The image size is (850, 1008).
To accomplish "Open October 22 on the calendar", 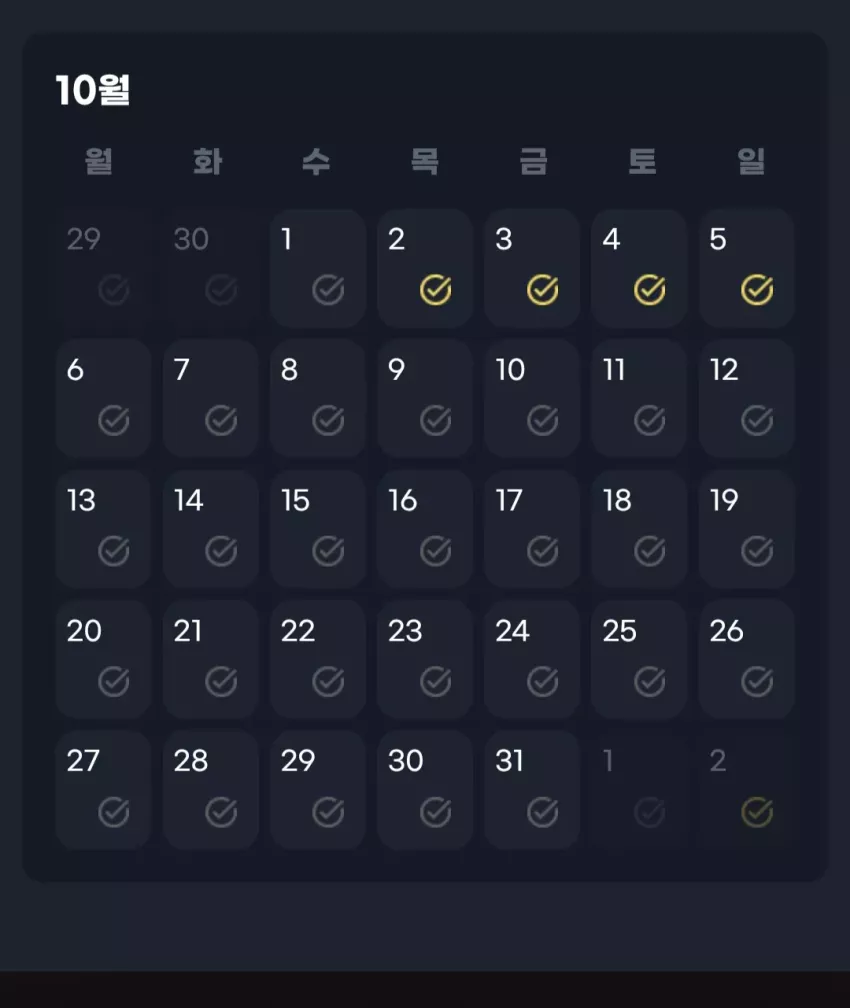I will click(318, 660).
